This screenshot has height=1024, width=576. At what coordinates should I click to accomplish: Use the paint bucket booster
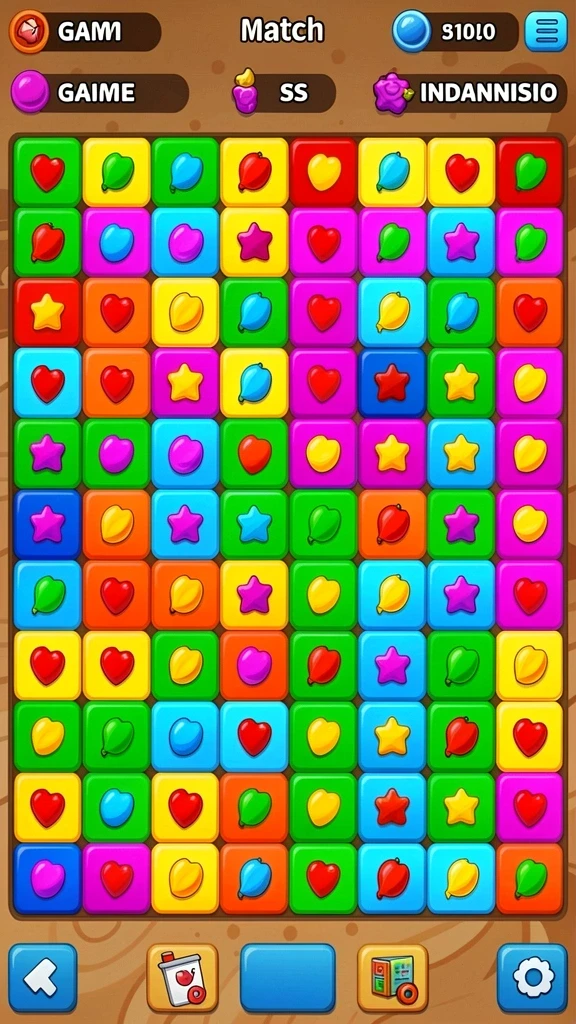coord(182,977)
